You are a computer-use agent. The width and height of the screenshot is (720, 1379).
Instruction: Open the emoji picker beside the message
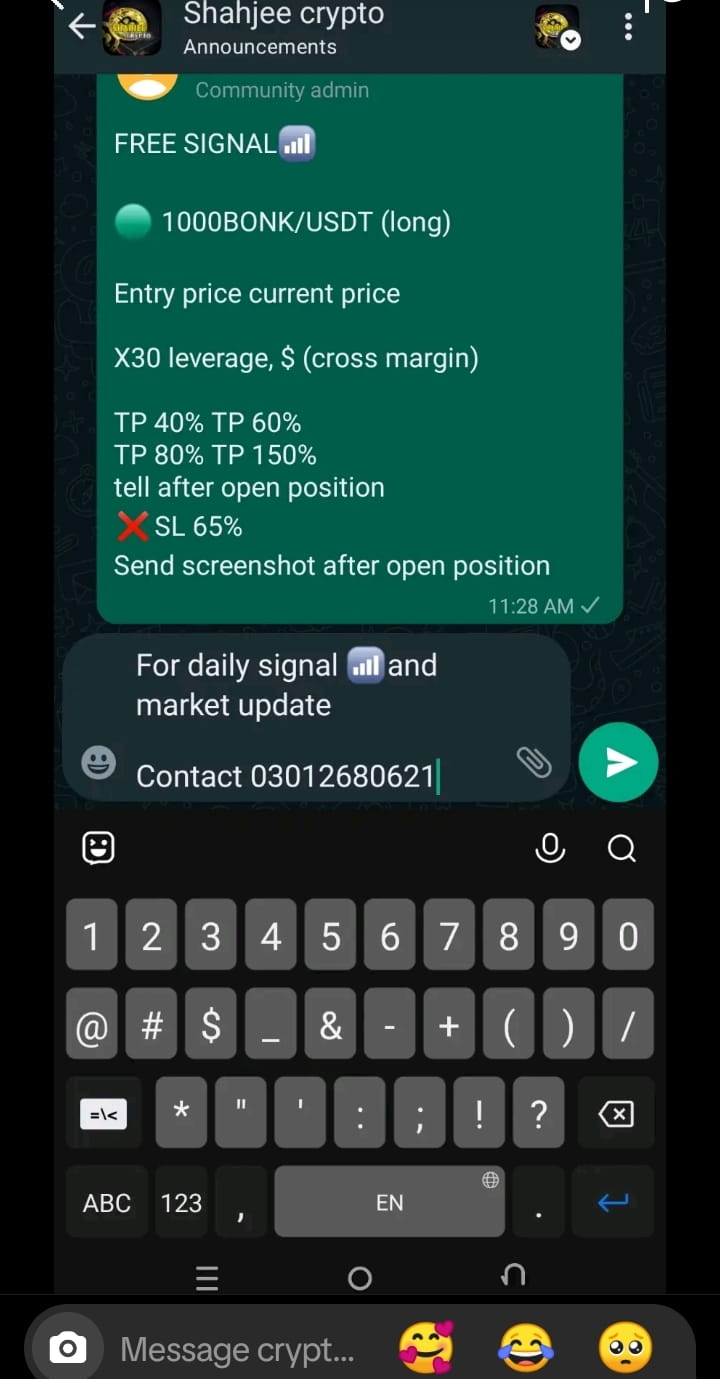97,763
